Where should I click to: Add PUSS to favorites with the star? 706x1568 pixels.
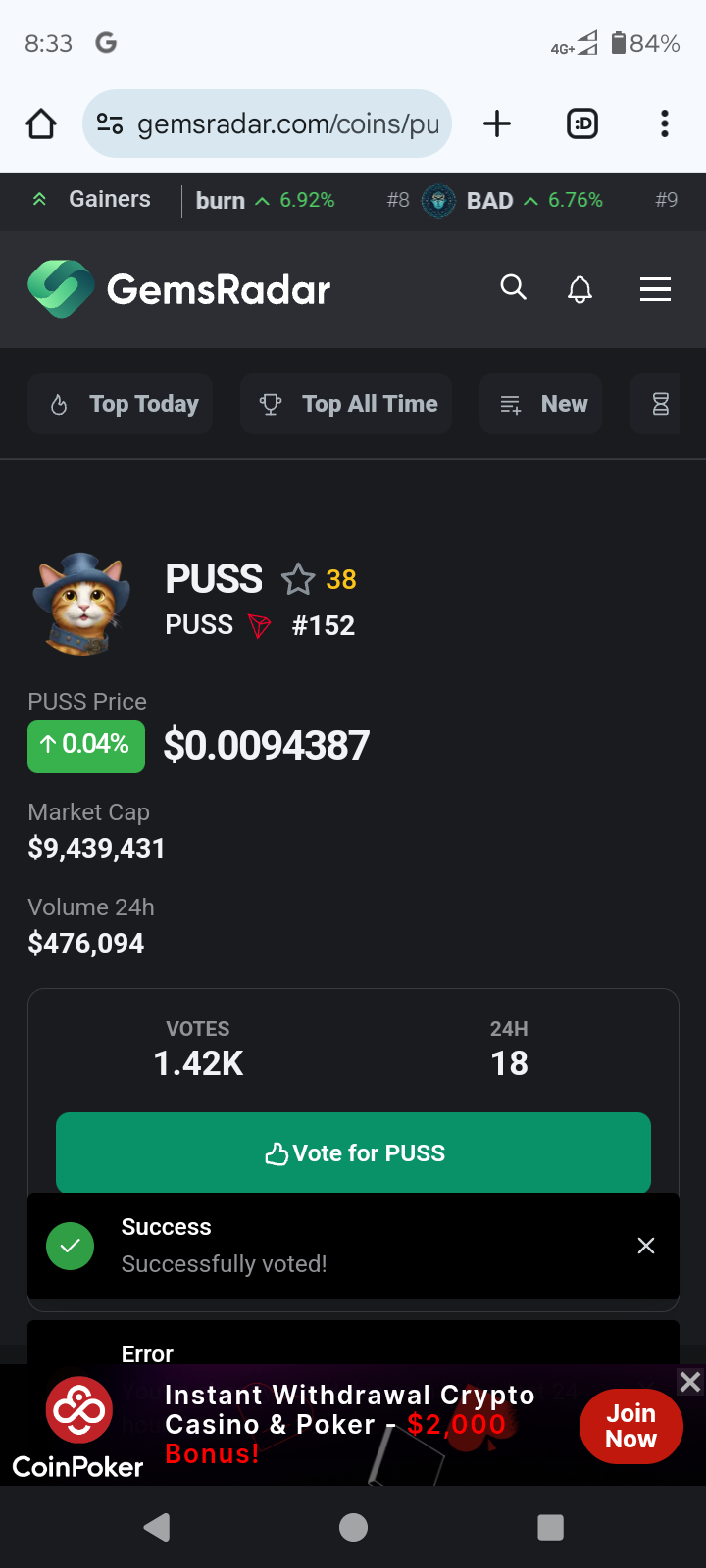point(298,579)
